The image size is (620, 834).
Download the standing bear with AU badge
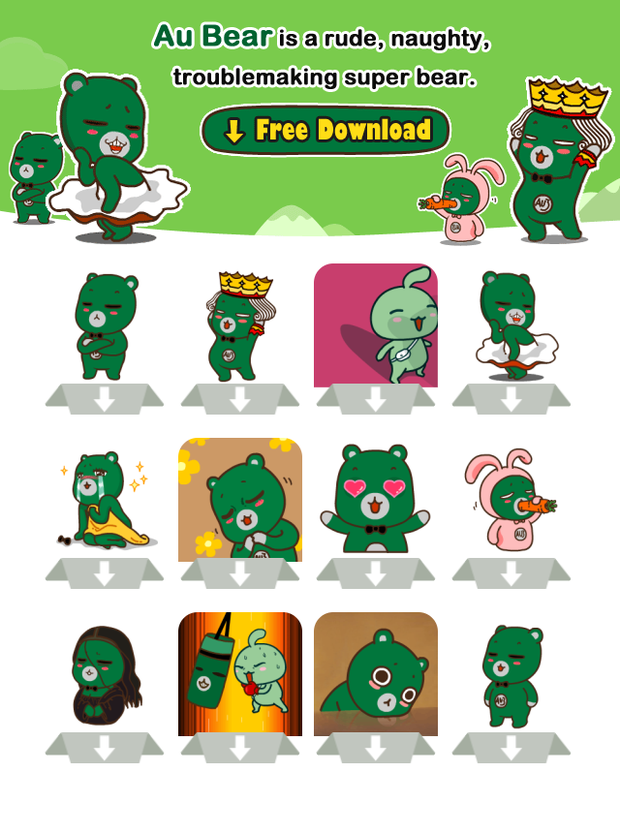tap(511, 747)
